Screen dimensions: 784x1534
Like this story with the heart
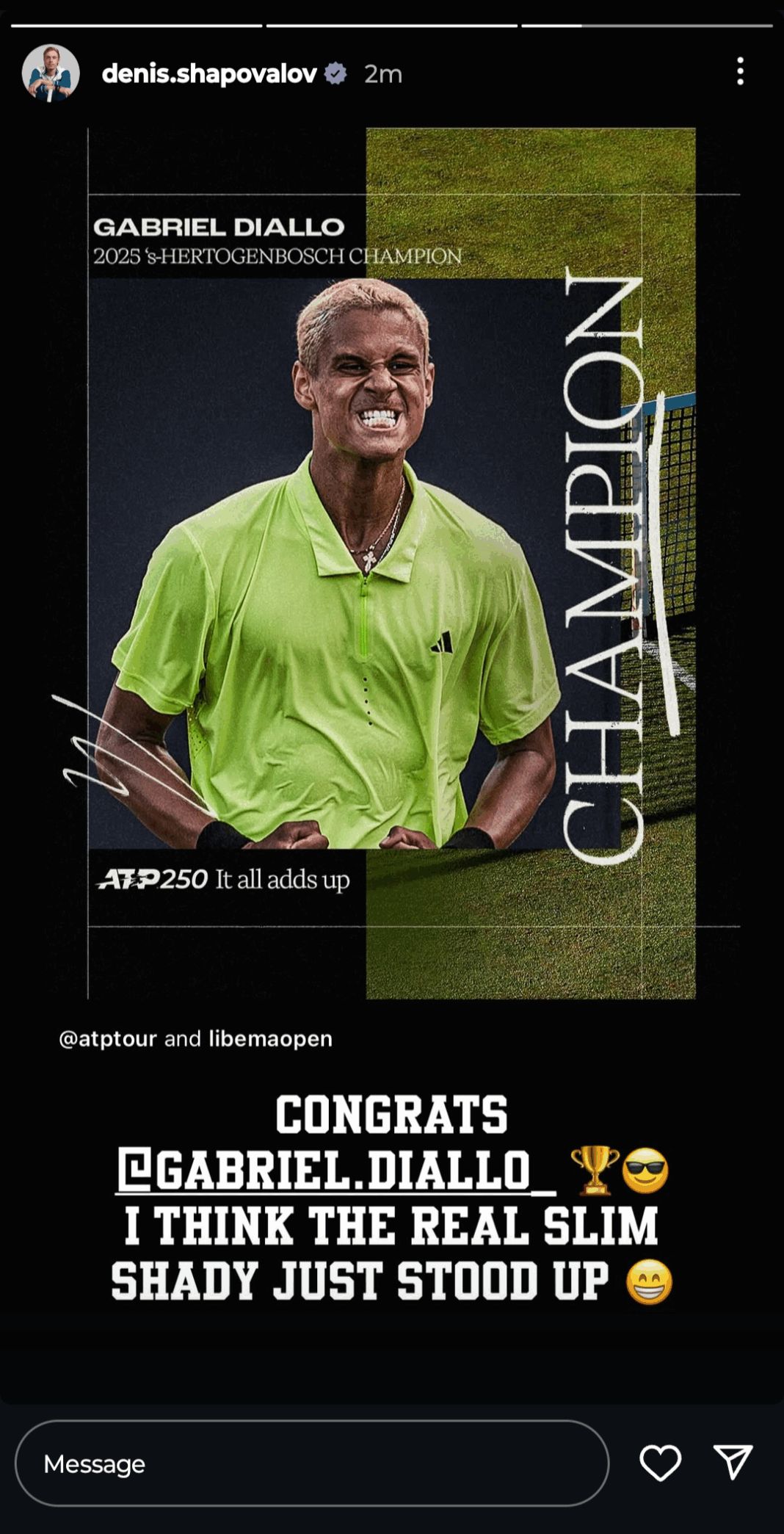(660, 1463)
